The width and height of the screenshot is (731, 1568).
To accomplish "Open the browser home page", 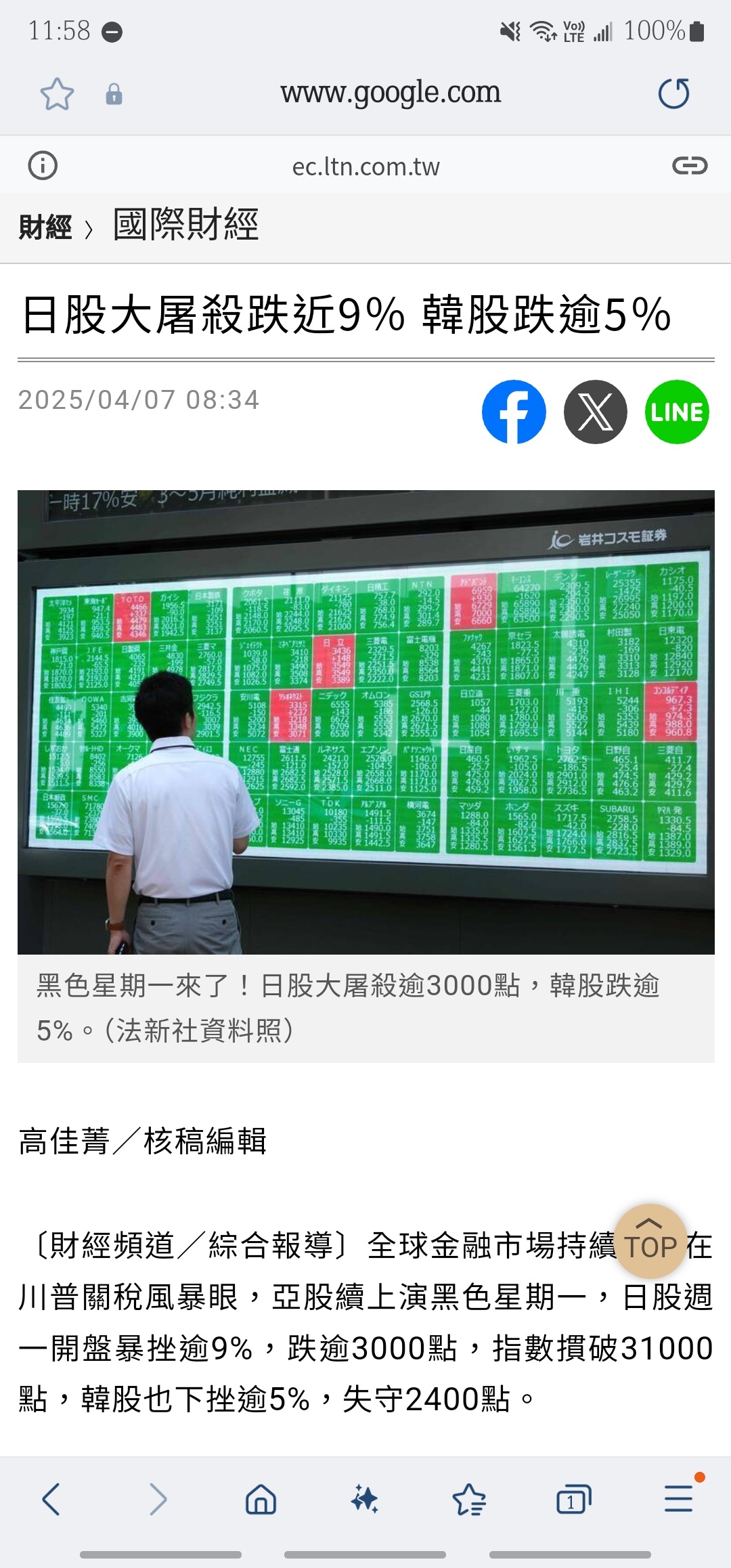I will (x=261, y=1498).
